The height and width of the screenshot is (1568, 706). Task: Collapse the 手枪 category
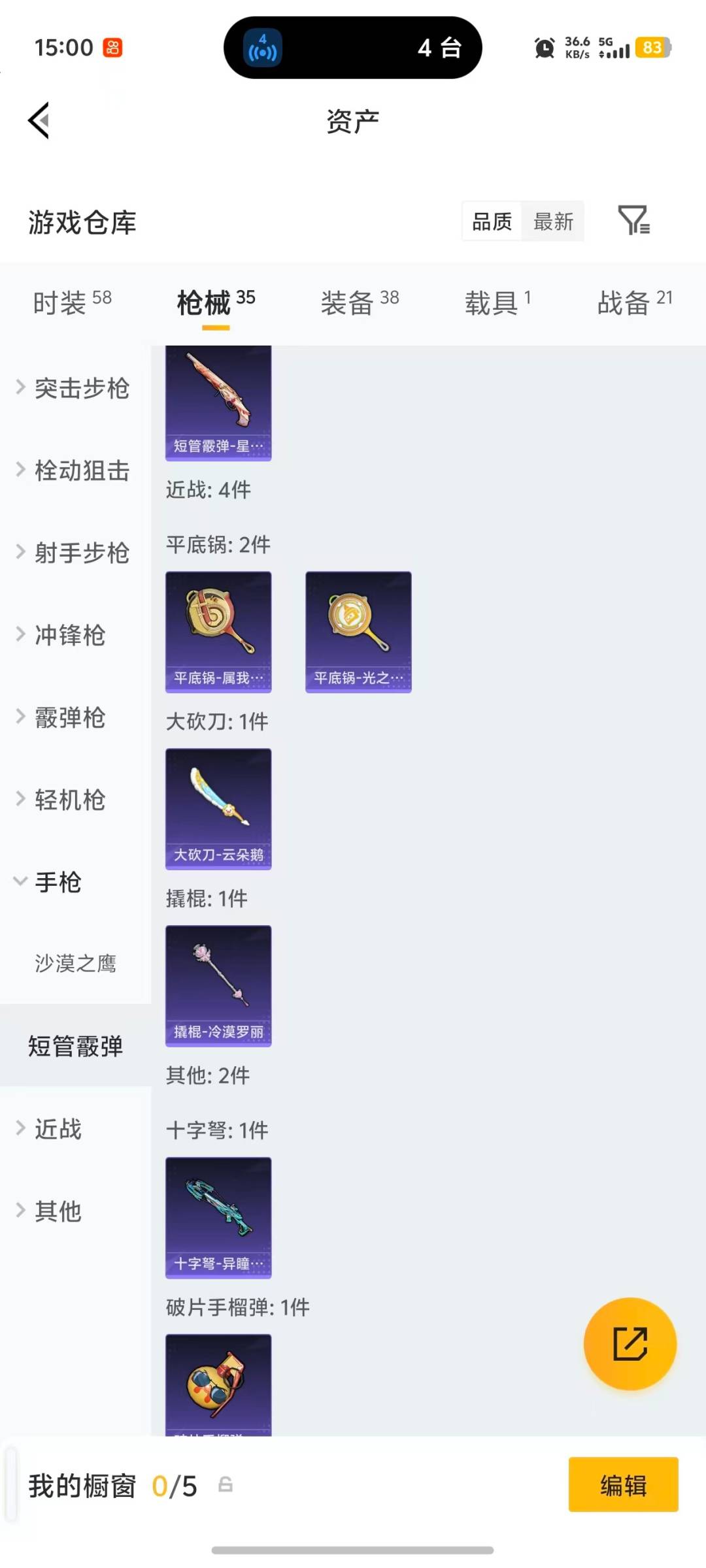pos(58,882)
